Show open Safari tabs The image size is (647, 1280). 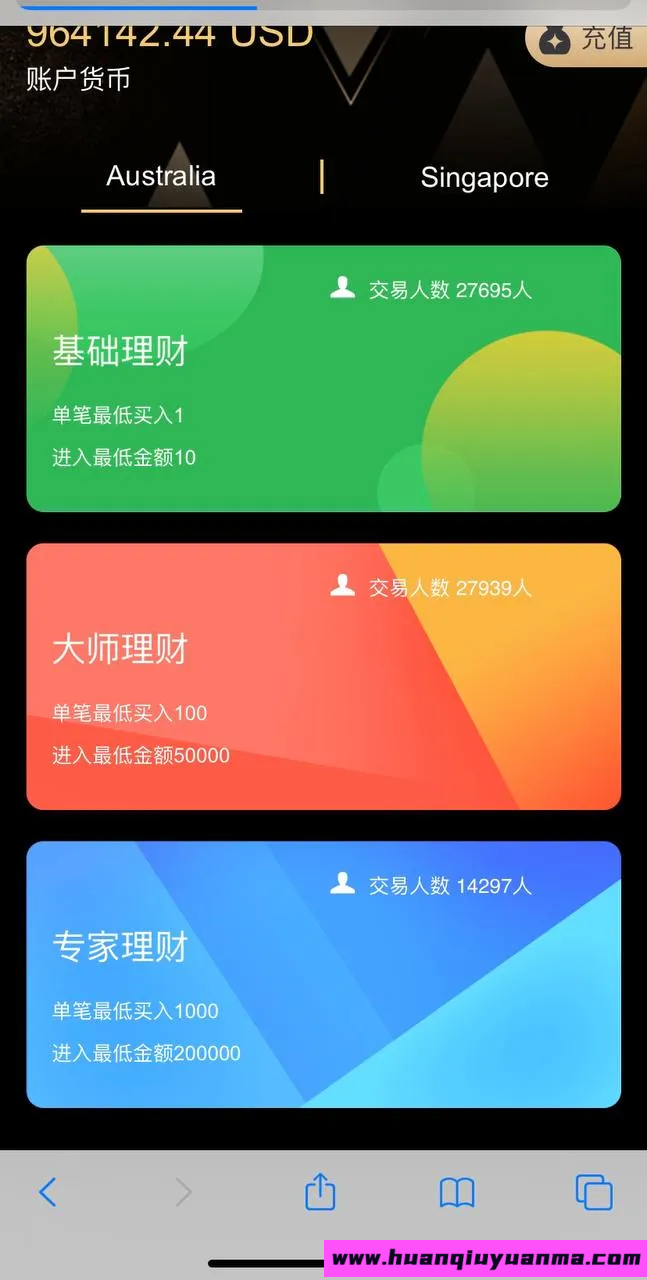(x=593, y=1192)
